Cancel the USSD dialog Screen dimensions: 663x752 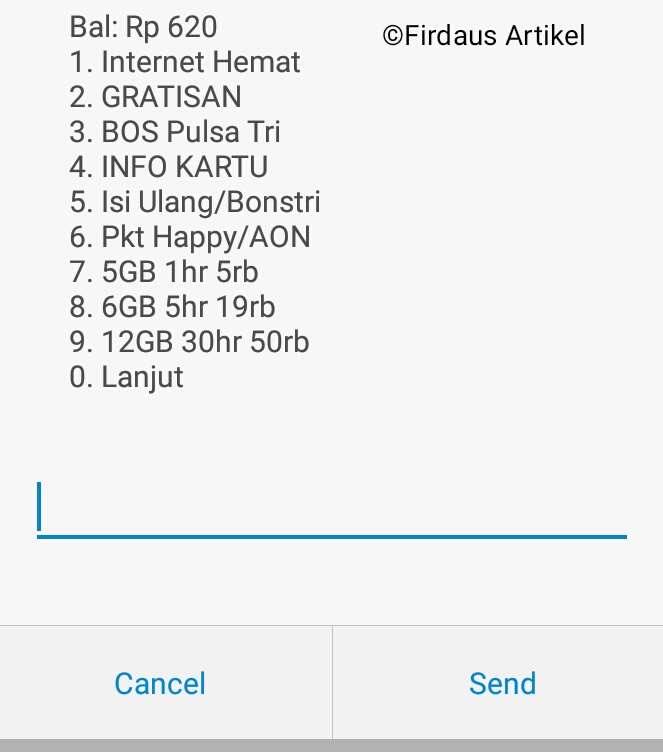(160, 683)
